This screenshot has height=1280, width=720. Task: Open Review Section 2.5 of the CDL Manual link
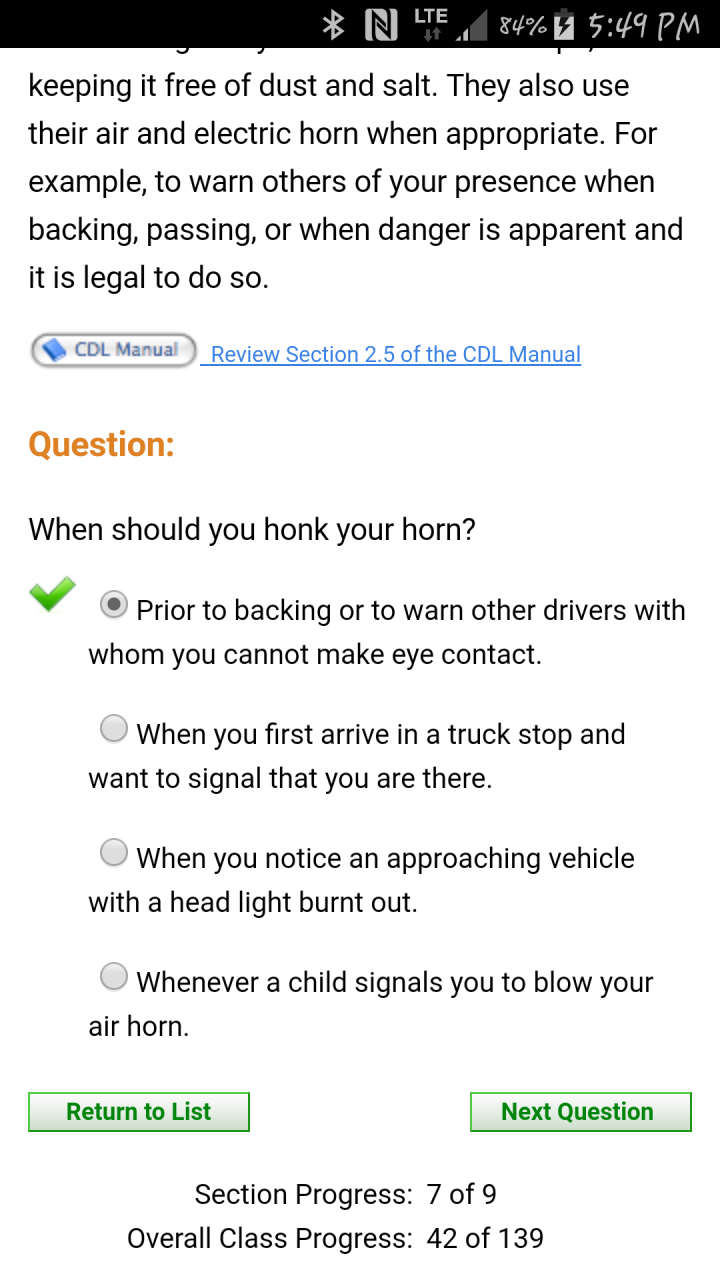[x=395, y=354]
